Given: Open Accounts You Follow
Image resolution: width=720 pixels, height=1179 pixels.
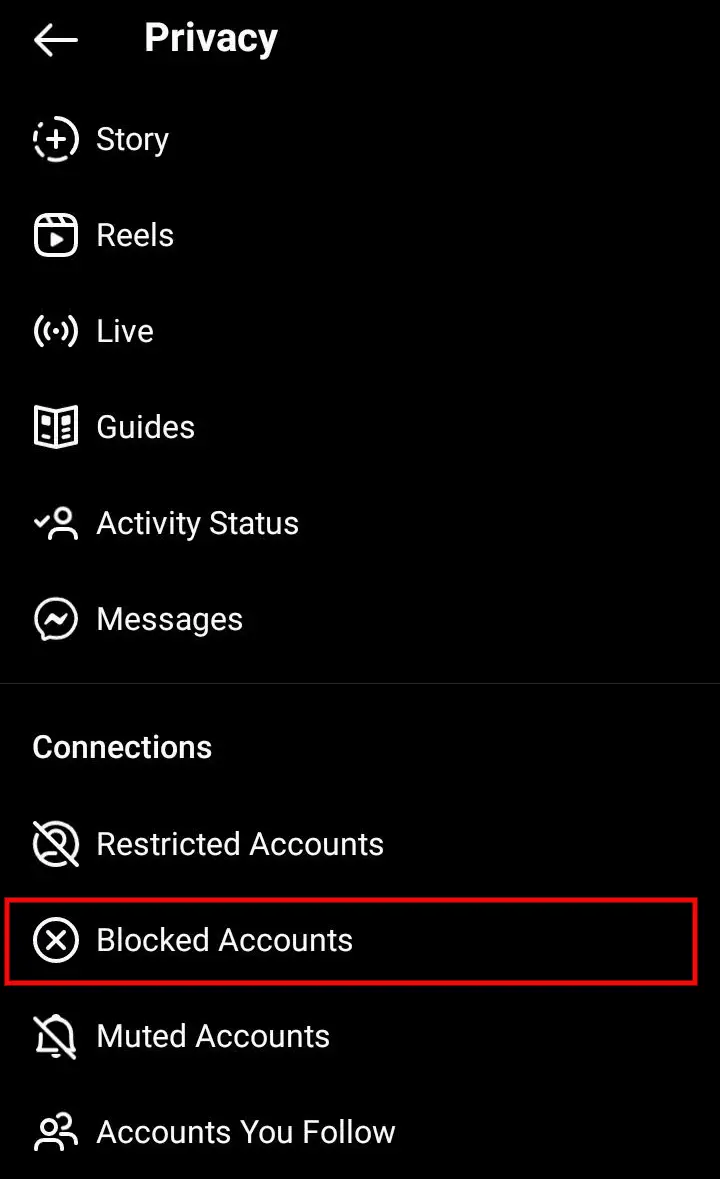Looking at the screenshot, I should [245, 1132].
